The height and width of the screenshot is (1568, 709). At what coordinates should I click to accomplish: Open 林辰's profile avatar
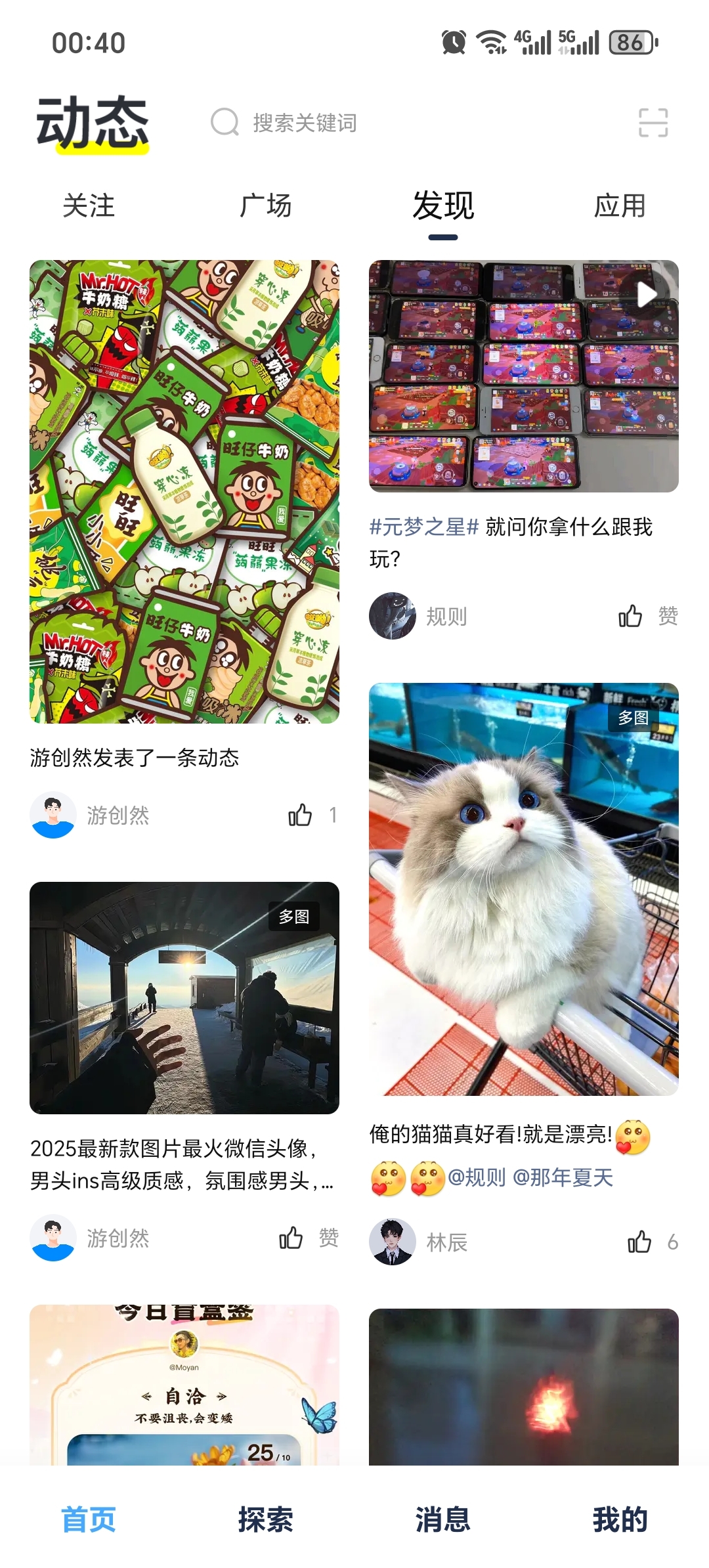393,1242
